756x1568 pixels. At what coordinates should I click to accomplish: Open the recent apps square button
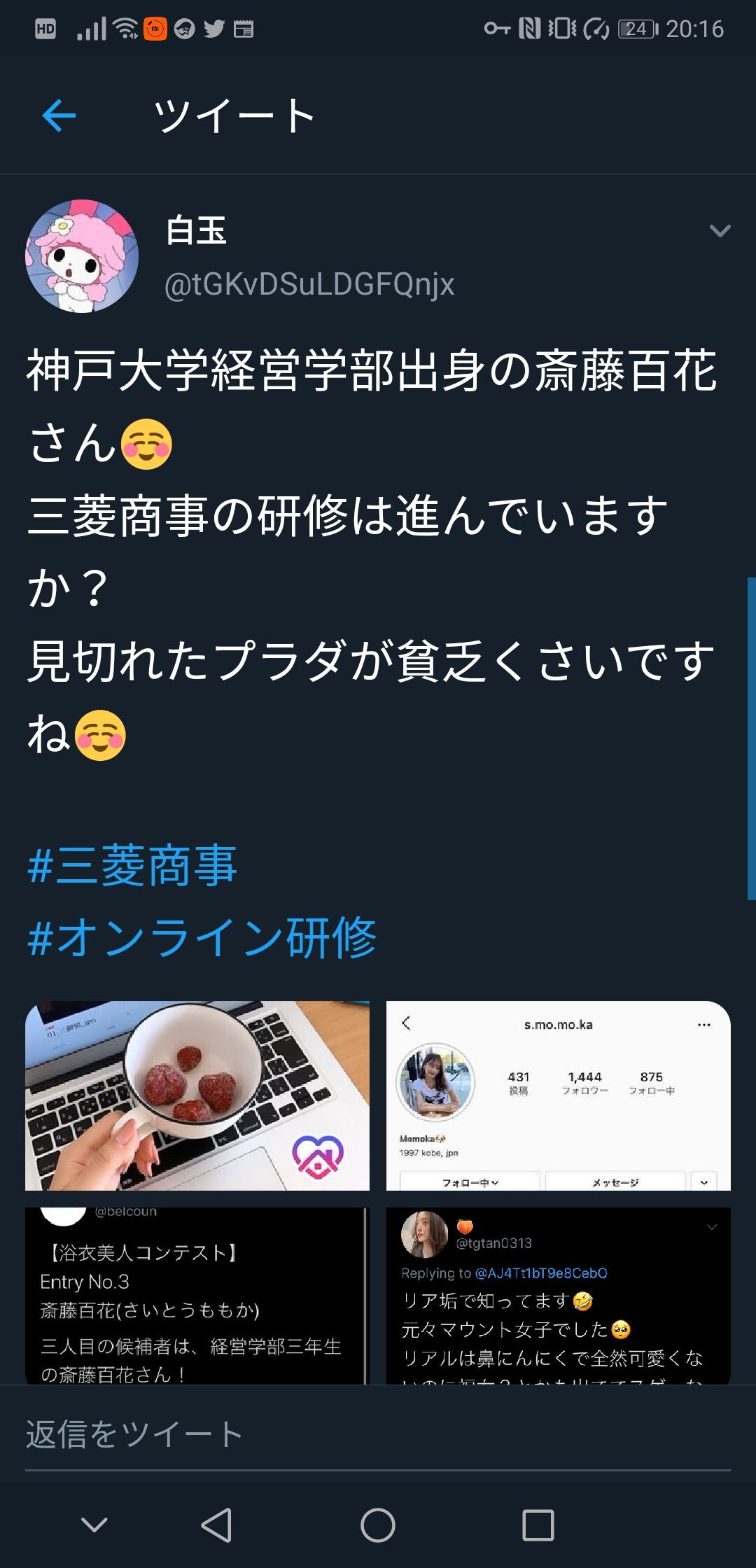[538, 1525]
